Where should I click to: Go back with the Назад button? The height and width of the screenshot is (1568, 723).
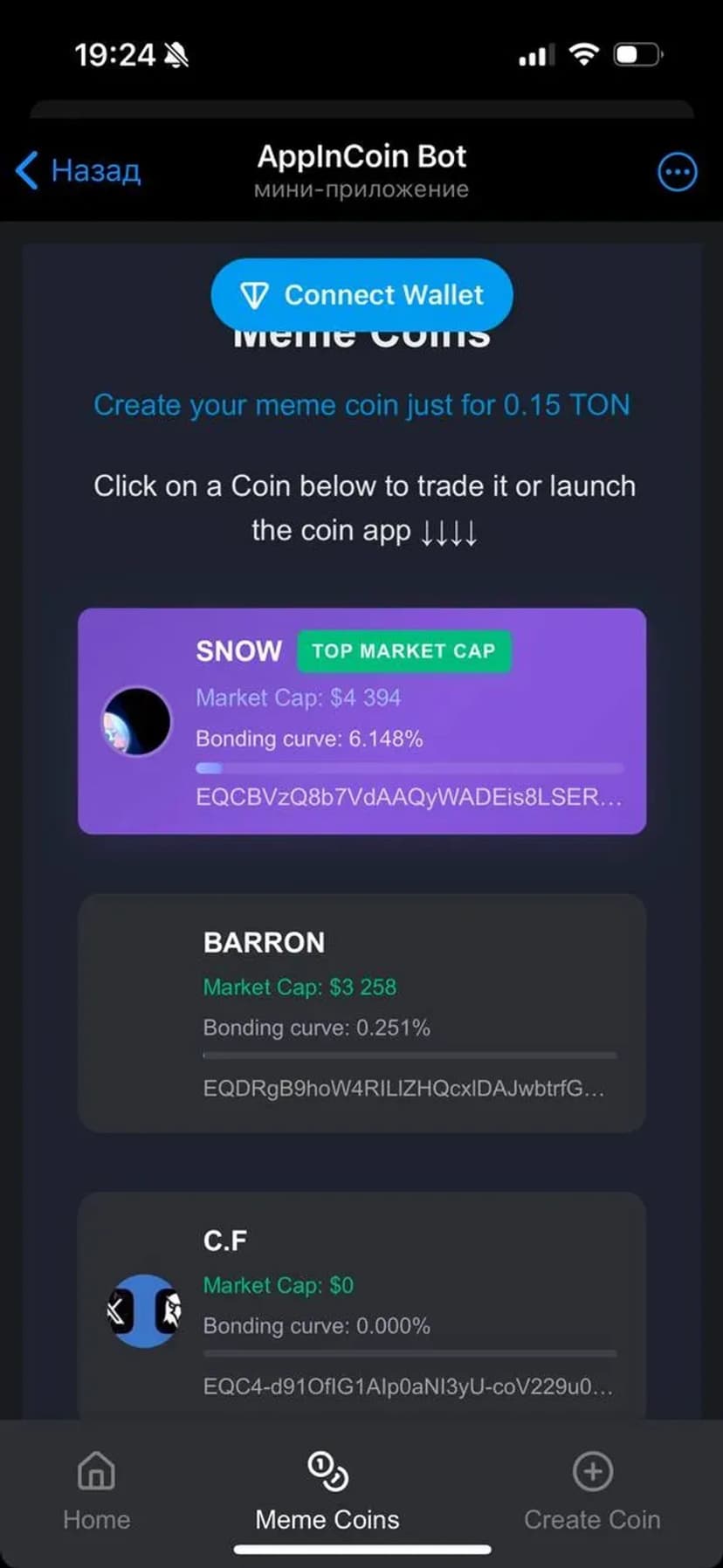point(79,170)
